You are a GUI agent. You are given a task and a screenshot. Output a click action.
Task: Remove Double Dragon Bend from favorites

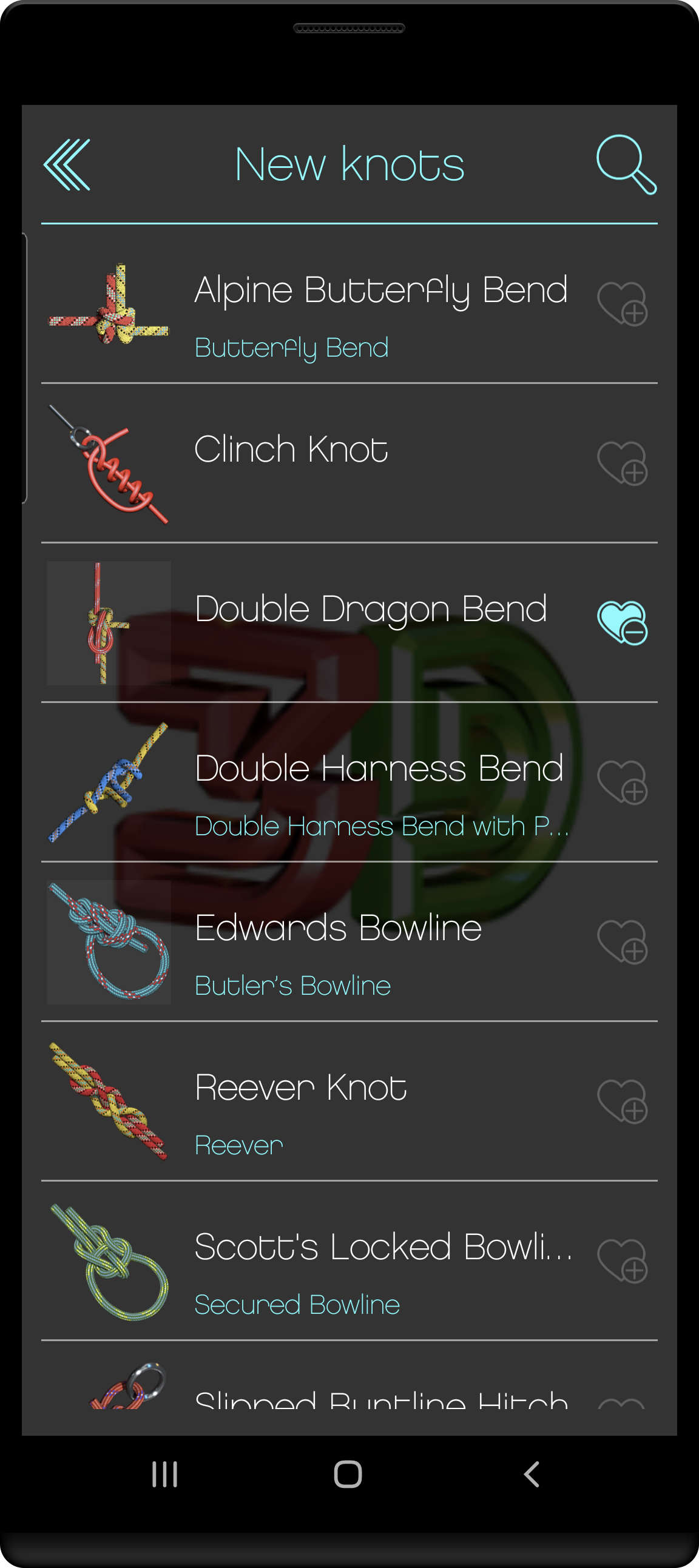(622, 623)
